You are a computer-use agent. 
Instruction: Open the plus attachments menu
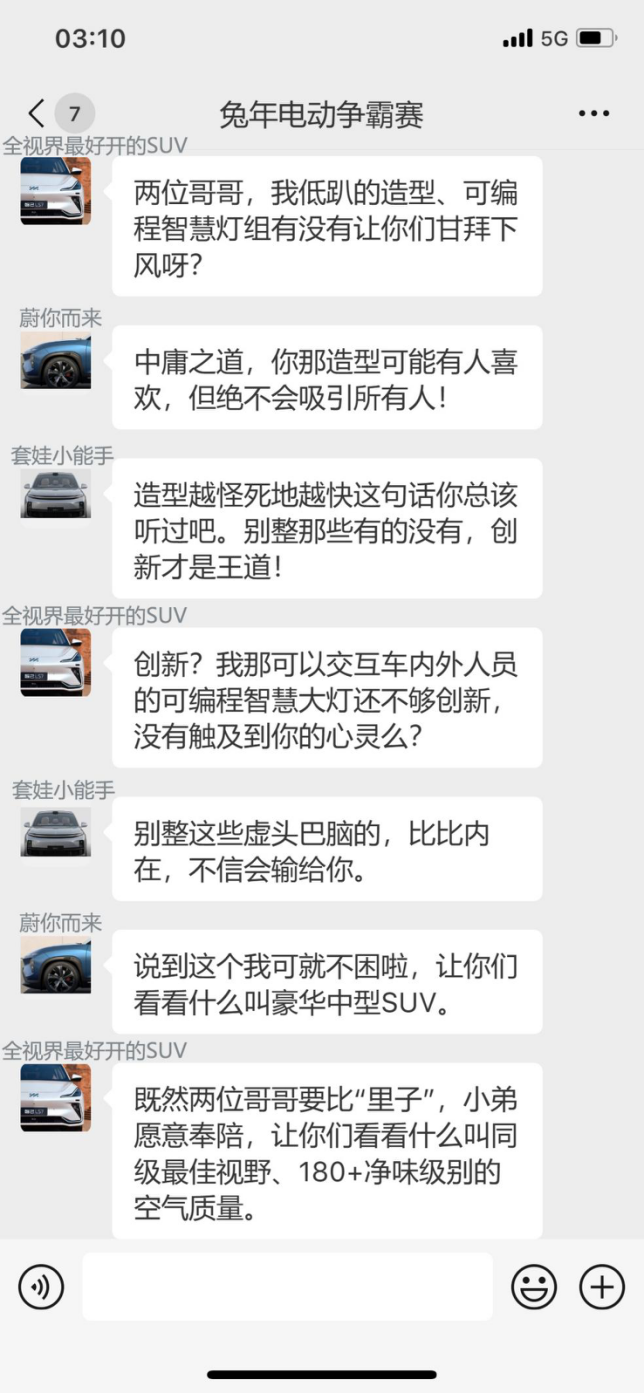point(601,1286)
